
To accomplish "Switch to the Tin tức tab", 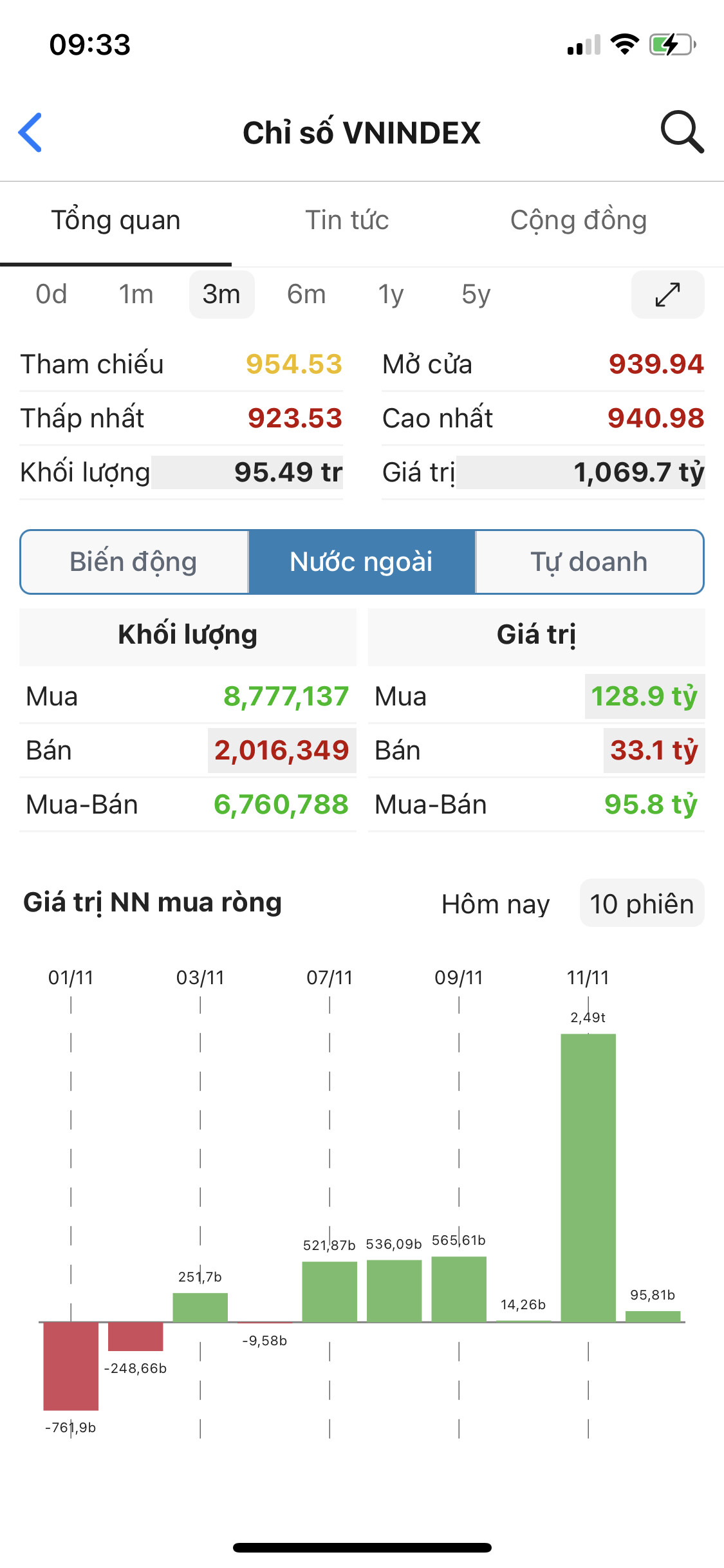I will (x=347, y=220).
